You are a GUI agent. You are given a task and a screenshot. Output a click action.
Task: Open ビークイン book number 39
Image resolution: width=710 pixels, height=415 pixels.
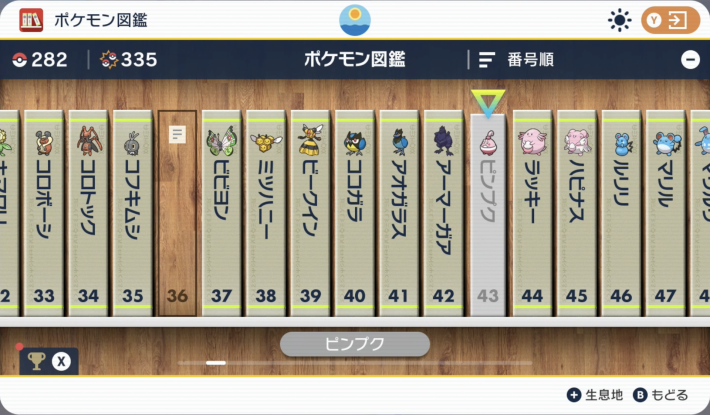pyautogui.click(x=310, y=210)
